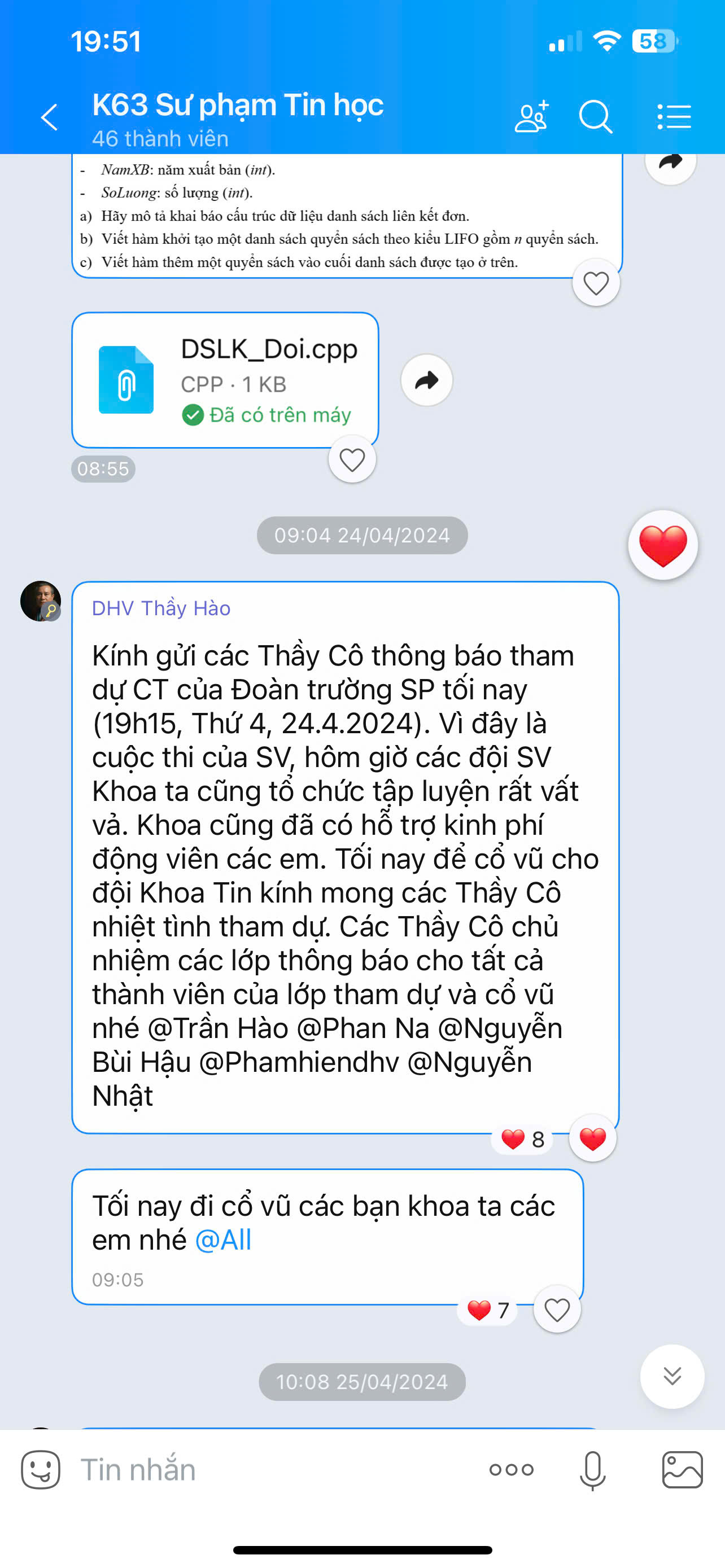
Task: Add a member to the group
Action: tap(532, 116)
